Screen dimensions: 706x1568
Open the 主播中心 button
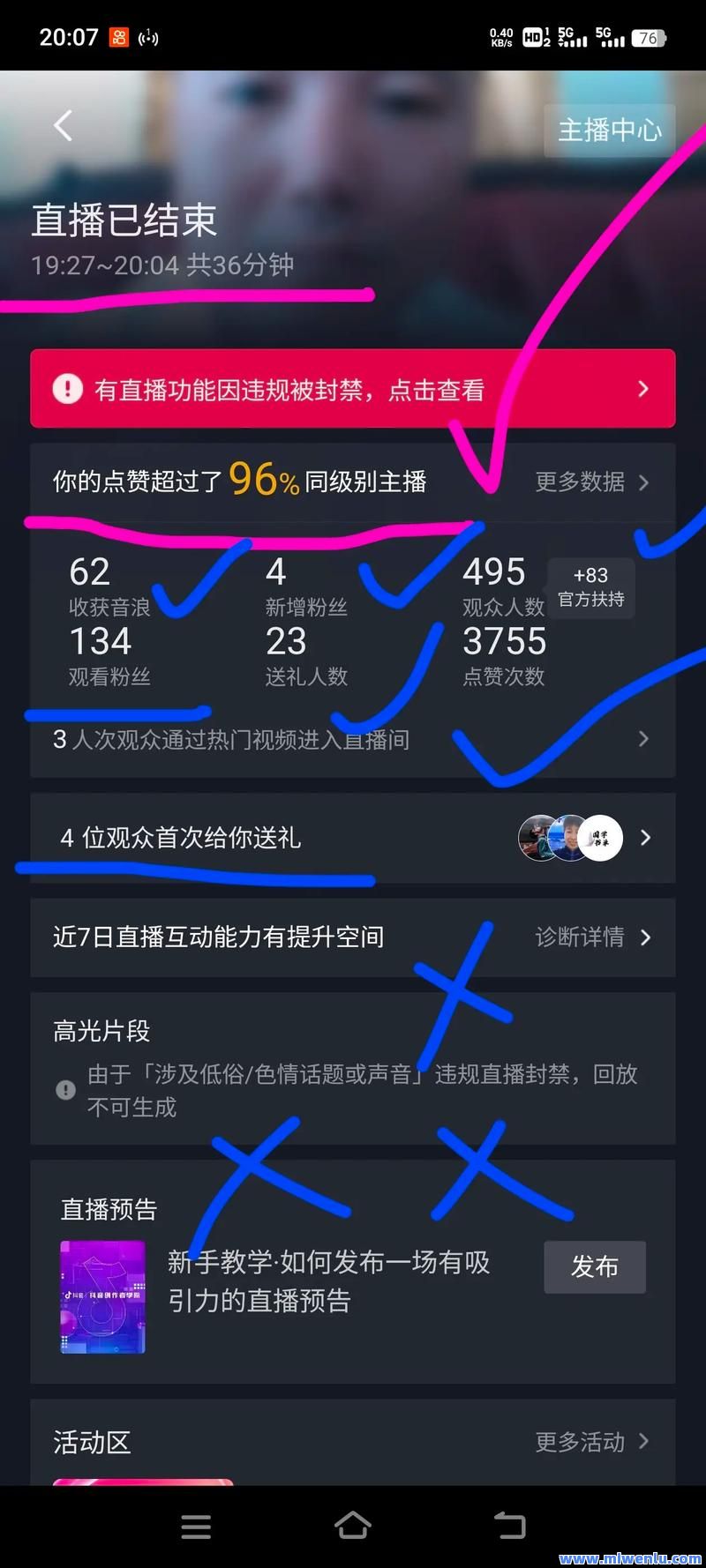[609, 131]
